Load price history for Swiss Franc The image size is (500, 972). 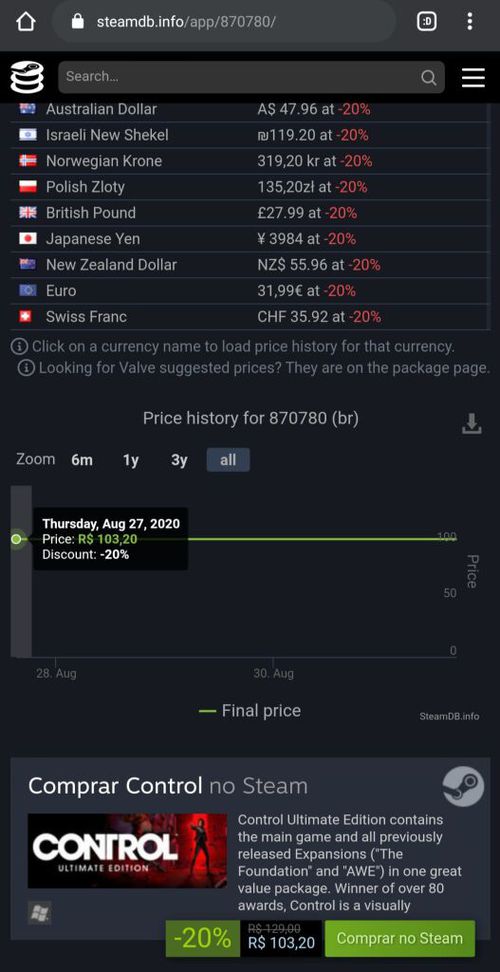click(x=86, y=317)
